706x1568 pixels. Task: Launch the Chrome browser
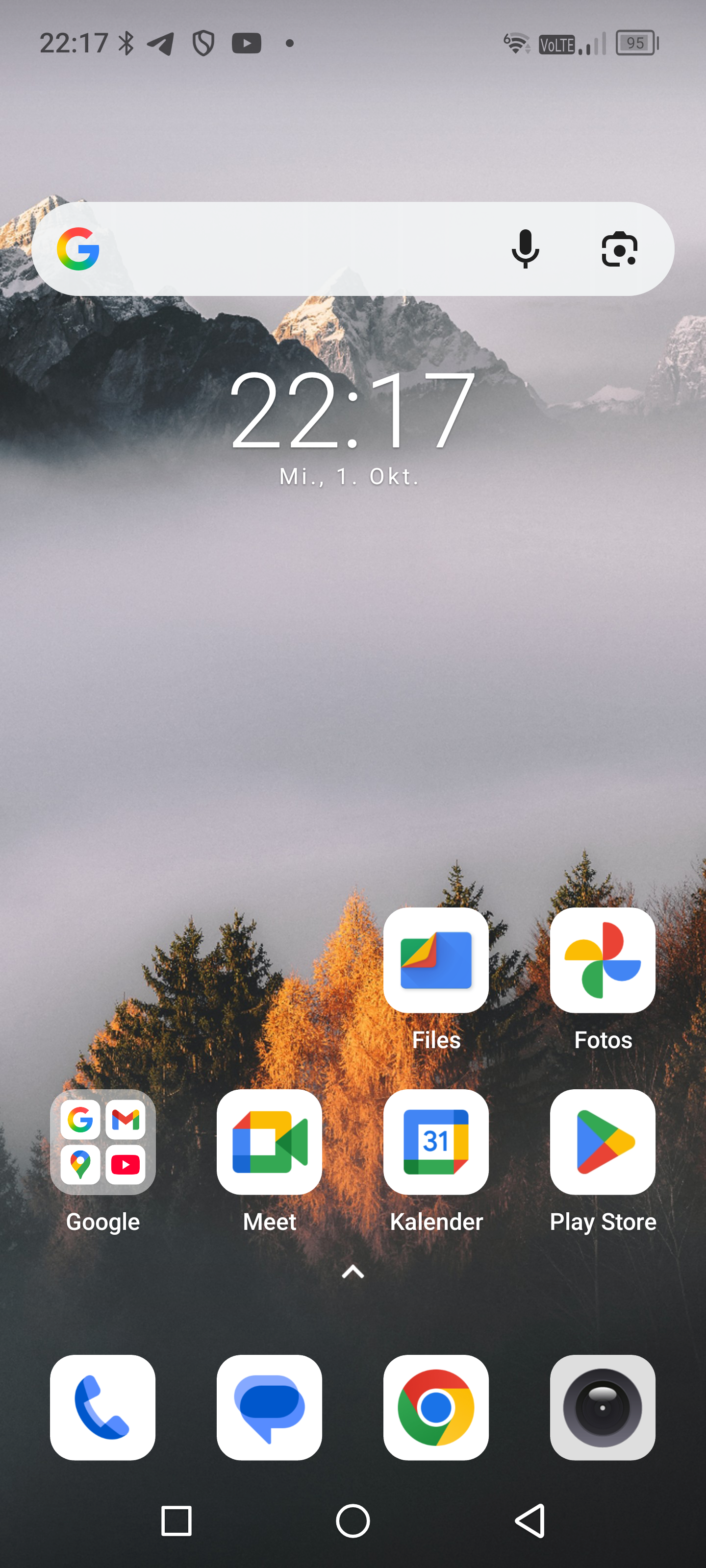tap(435, 1407)
